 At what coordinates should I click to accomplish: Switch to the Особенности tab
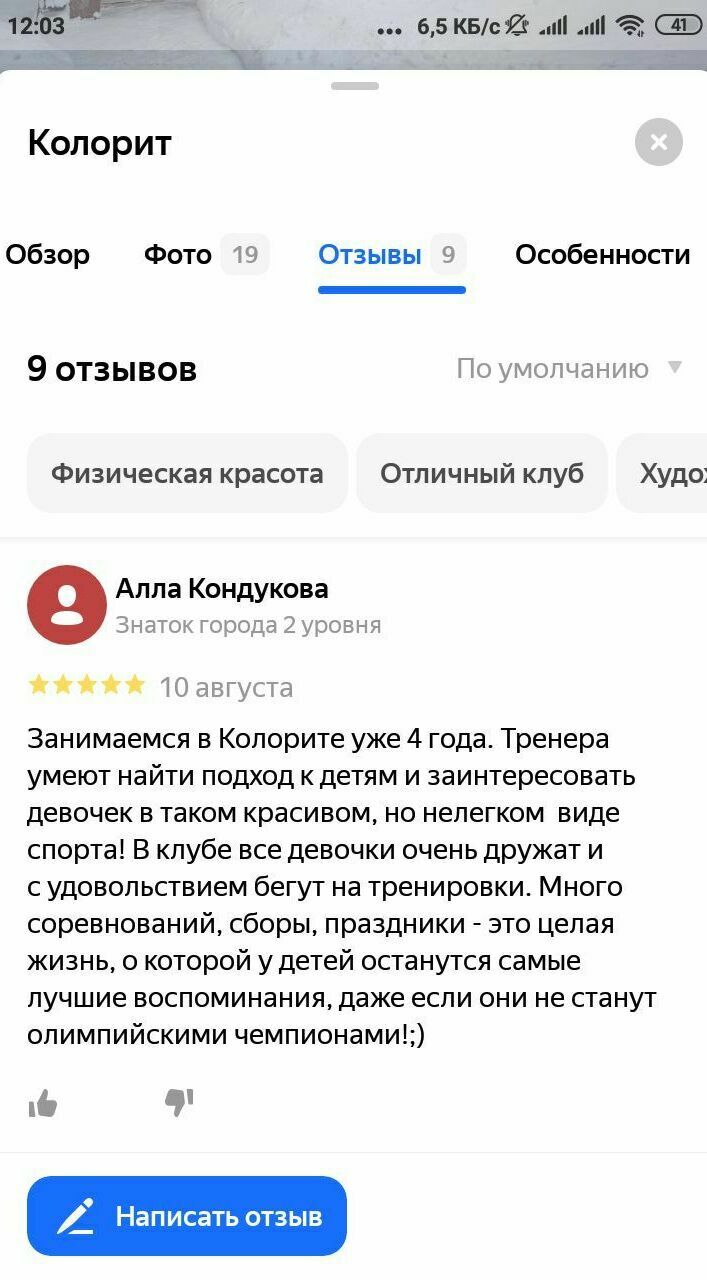point(602,255)
